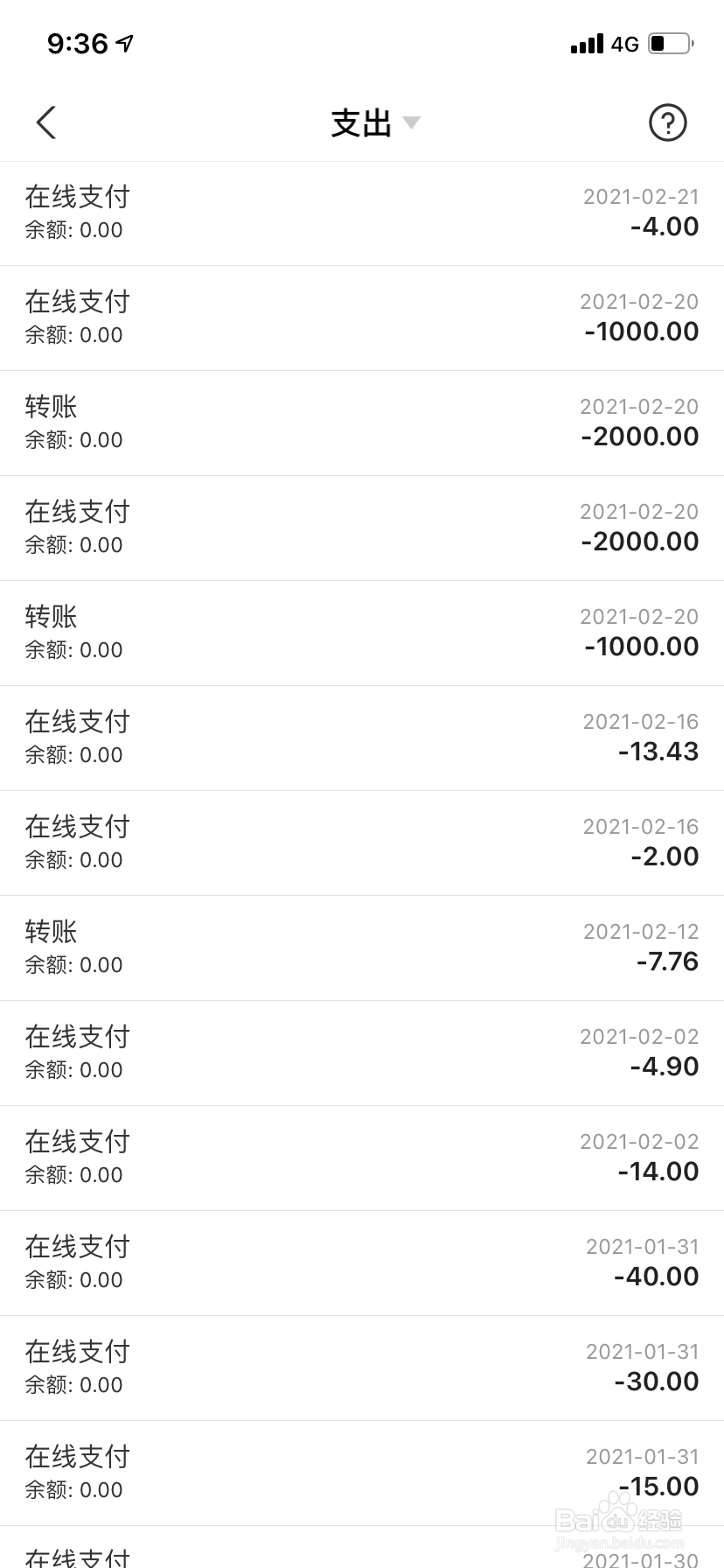Select the 2021-02-12 transfer of -7.76

click(x=362, y=947)
